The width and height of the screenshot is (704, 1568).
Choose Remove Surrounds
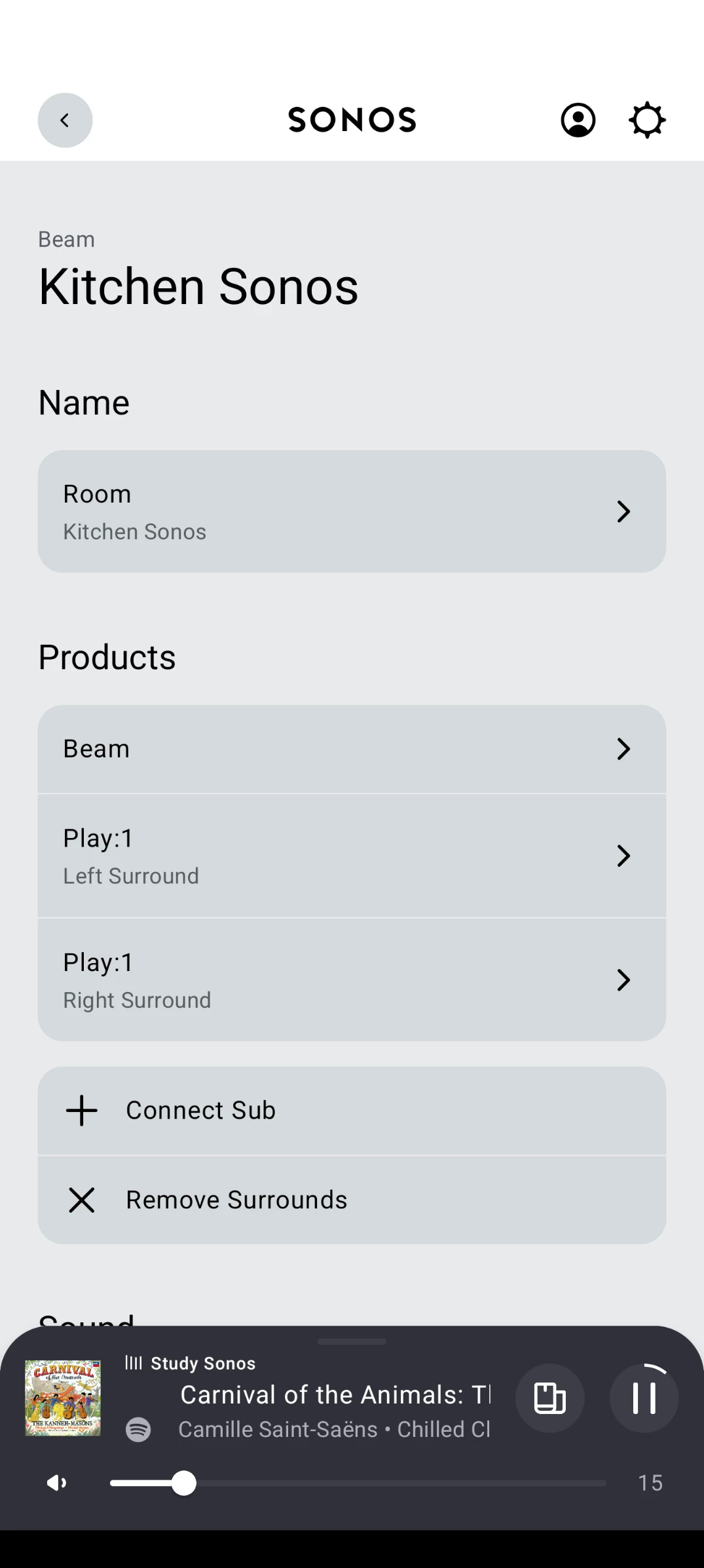352,1200
